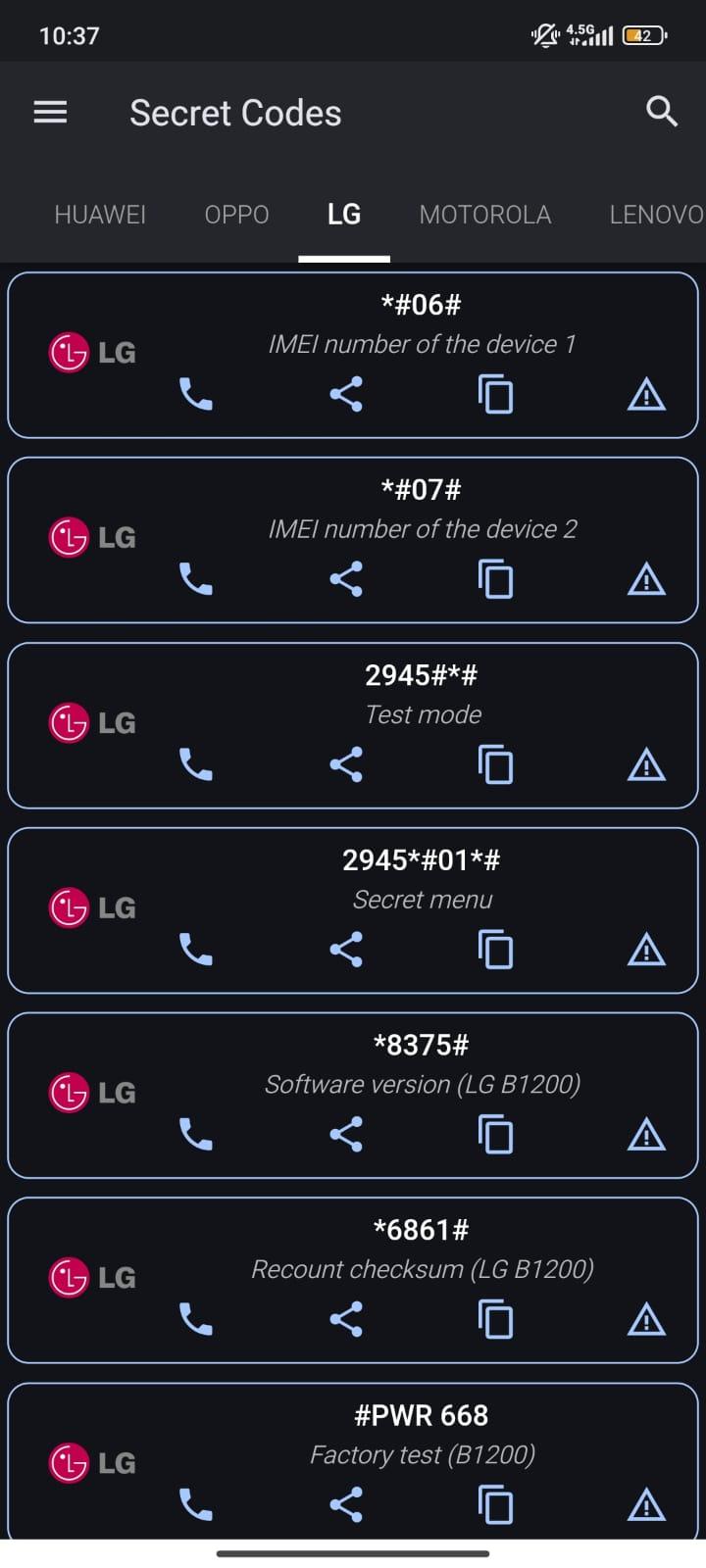706x1568 pixels.
Task: View warning for 2945*#01*# Secret menu
Action: coord(646,950)
